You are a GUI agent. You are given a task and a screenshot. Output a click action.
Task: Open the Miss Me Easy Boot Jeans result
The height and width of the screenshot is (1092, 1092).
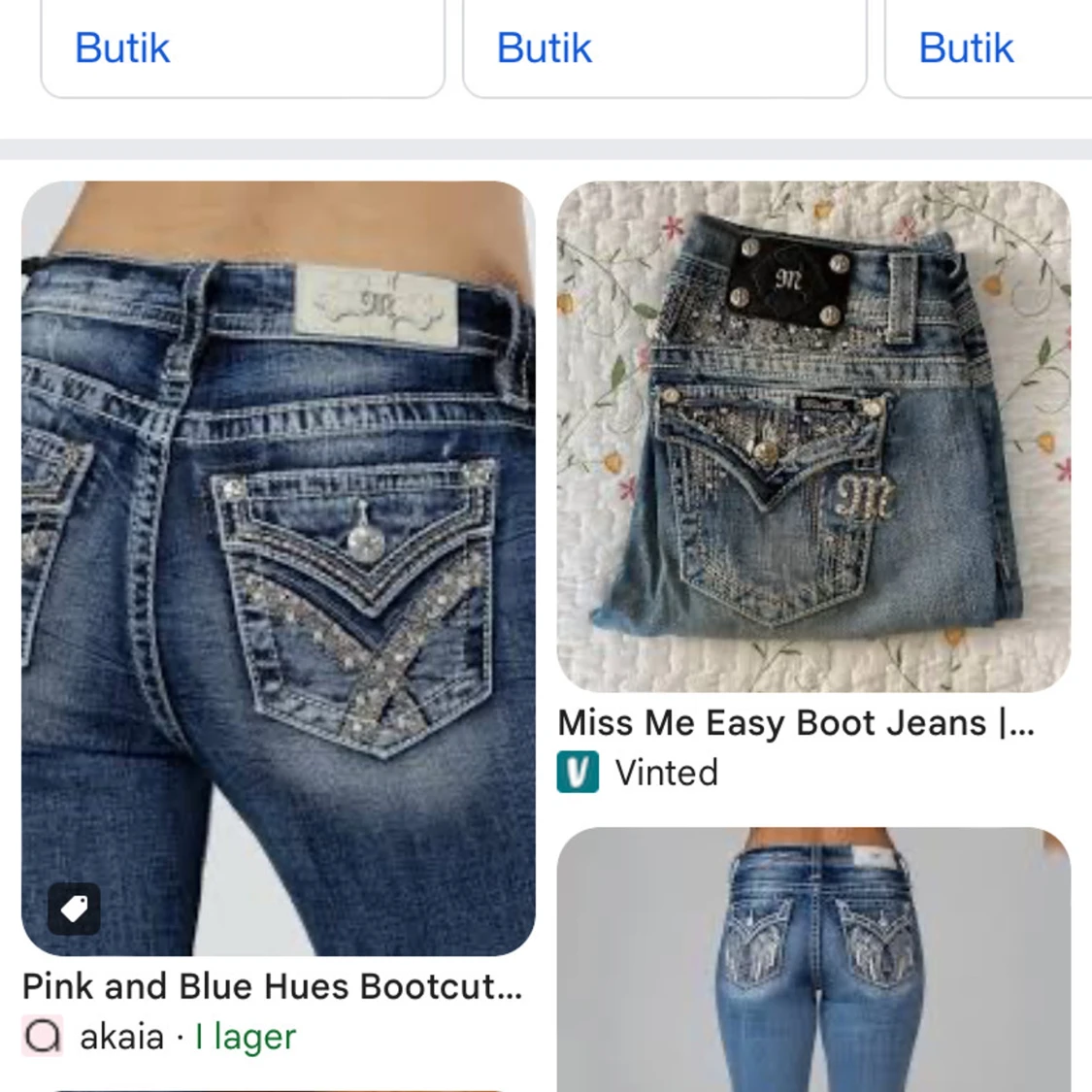pyautogui.click(x=796, y=723)
